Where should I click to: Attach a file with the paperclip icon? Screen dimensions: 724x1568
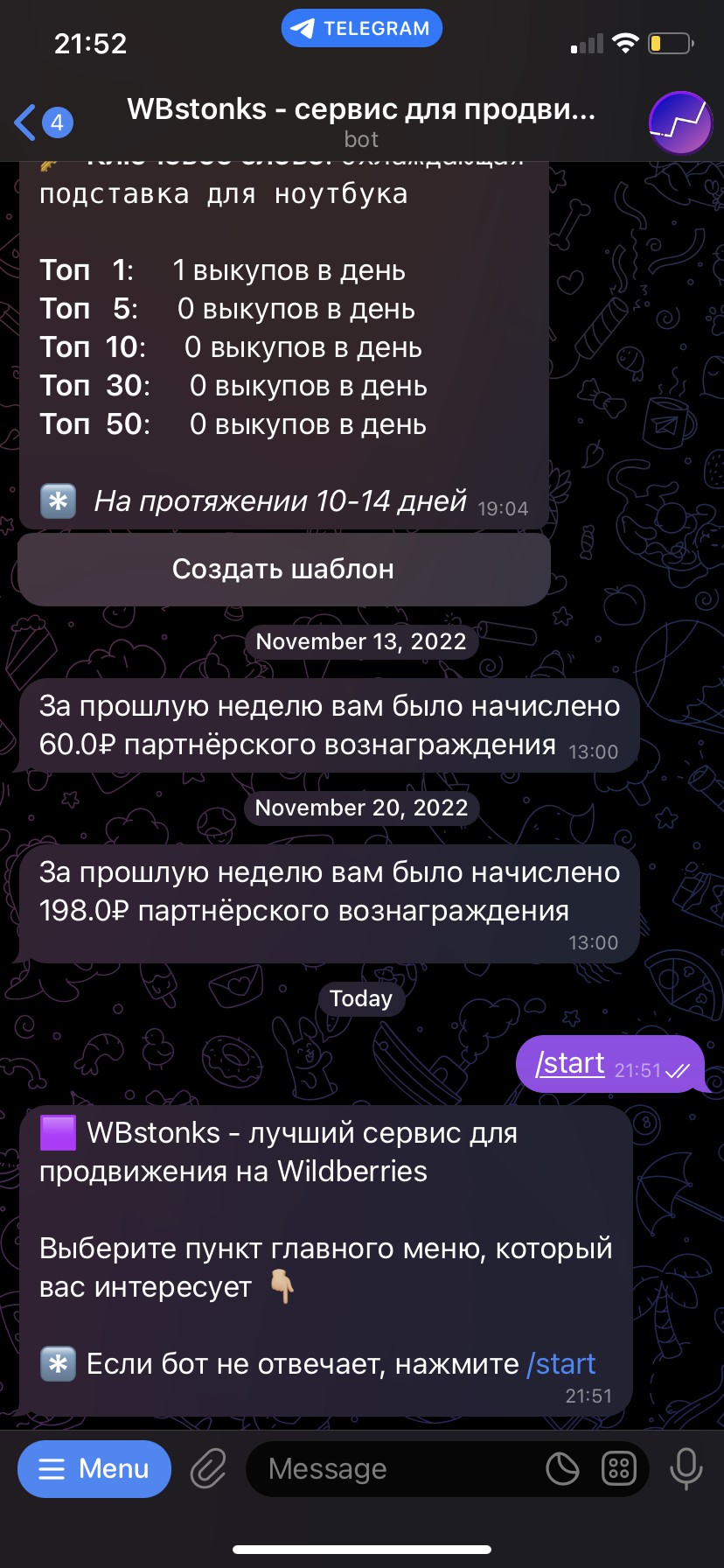[x=209, y=1469]
